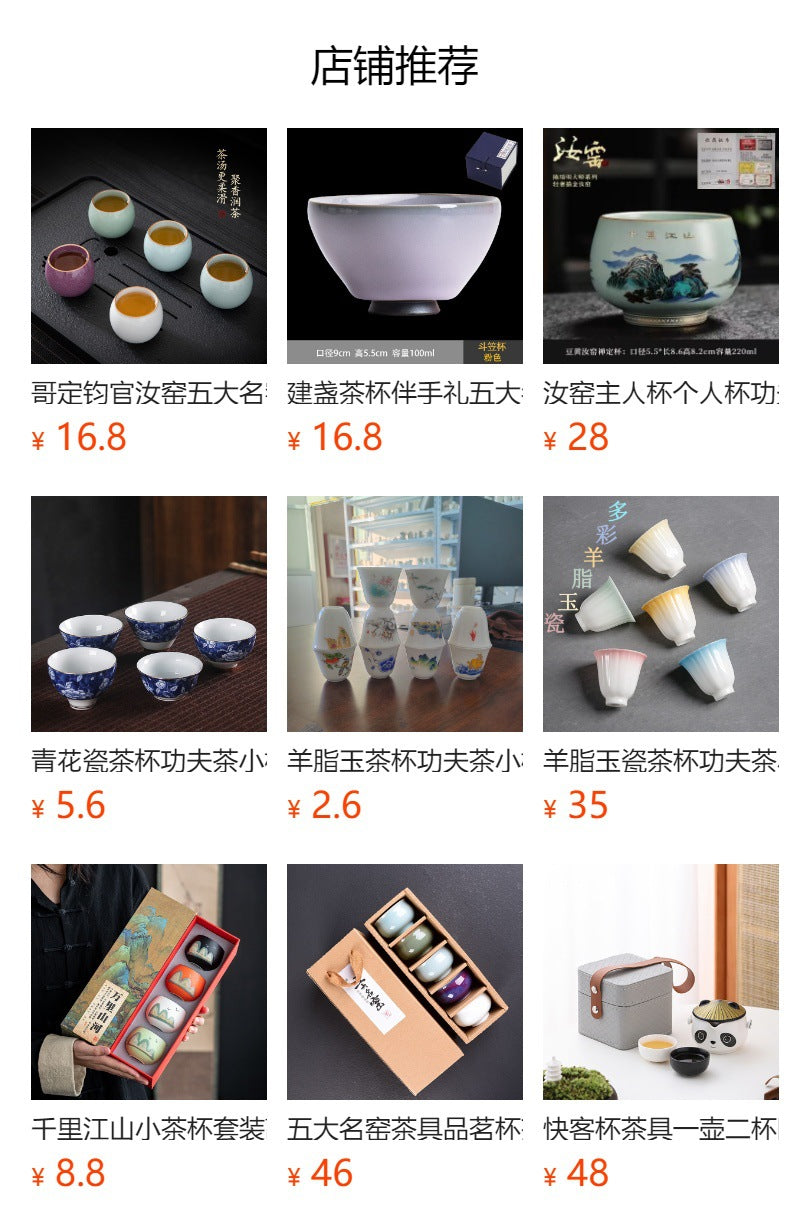This screenshot has width=790, height=1232.
Task: Open the 千里江山小茶杯套装 gift box product
Action: click(149, 982)
